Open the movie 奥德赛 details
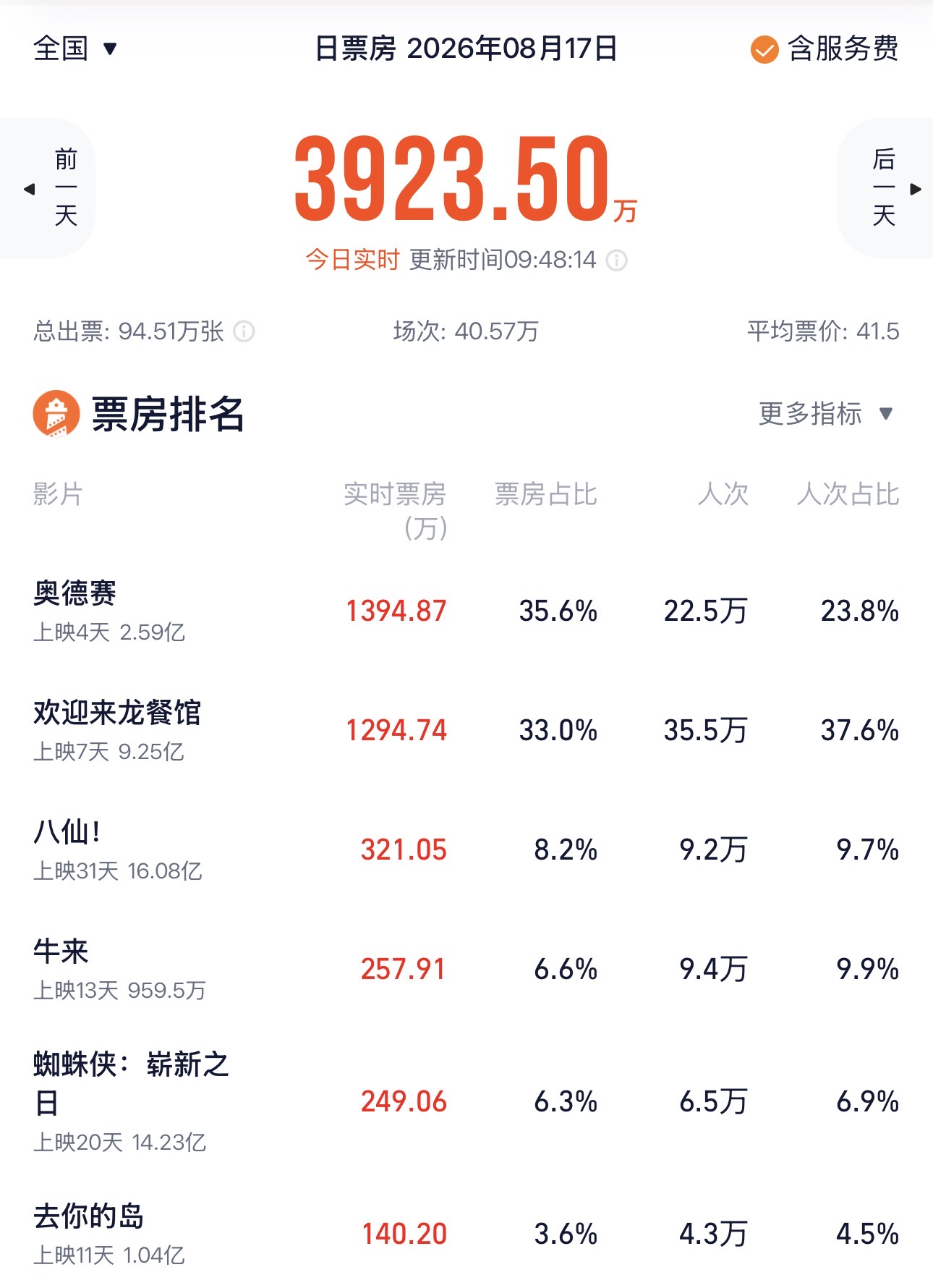This screenshot has width=933, height=1288. point(466,611)
